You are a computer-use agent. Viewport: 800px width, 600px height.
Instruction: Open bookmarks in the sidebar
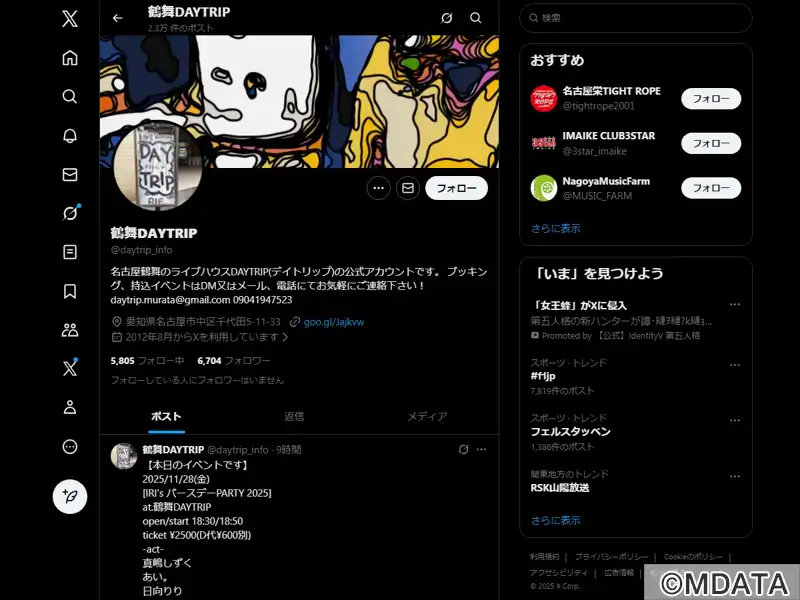click(x=70, y=291)
